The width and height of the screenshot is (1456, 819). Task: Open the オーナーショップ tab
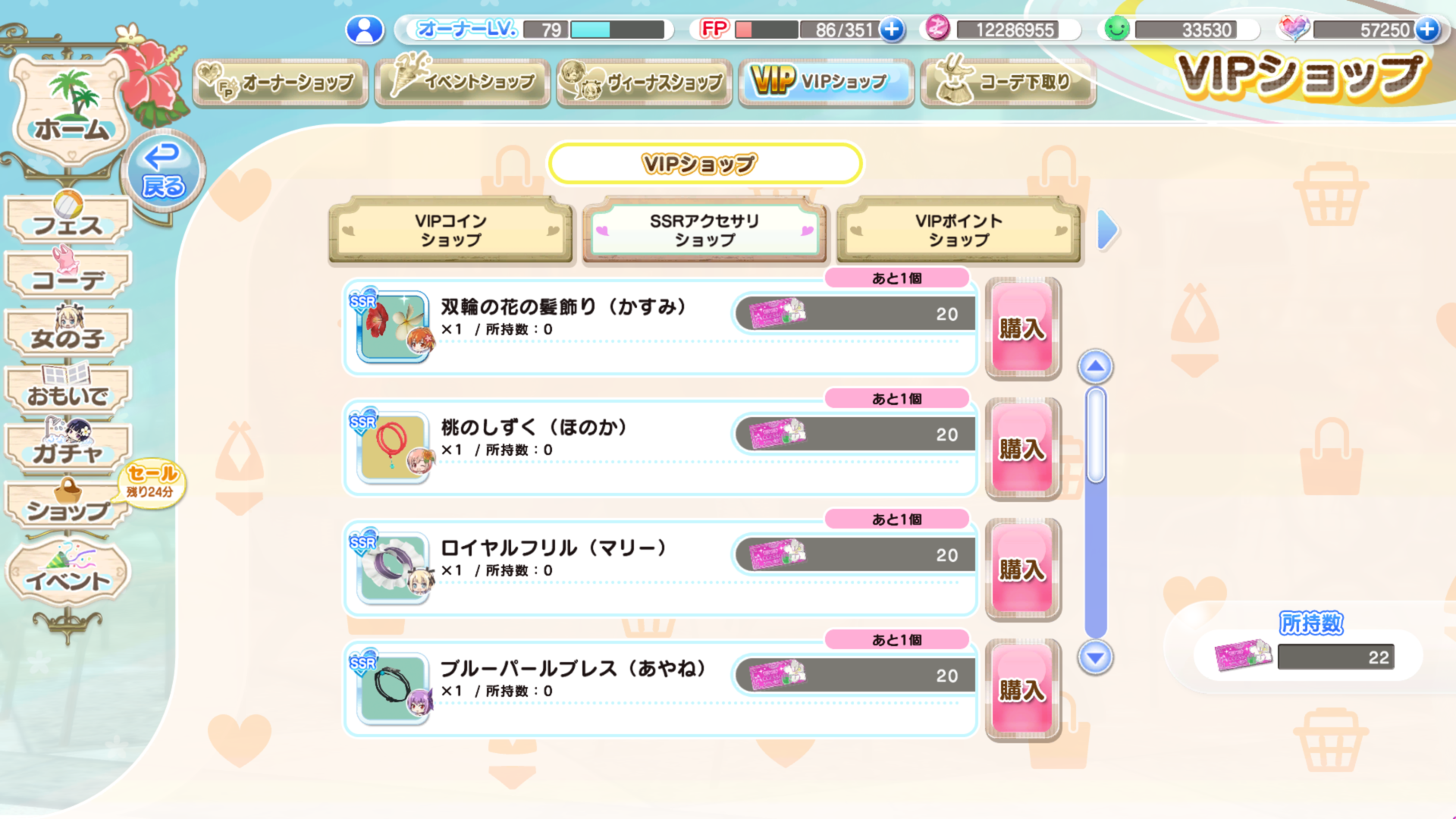[x=281, y=83]
